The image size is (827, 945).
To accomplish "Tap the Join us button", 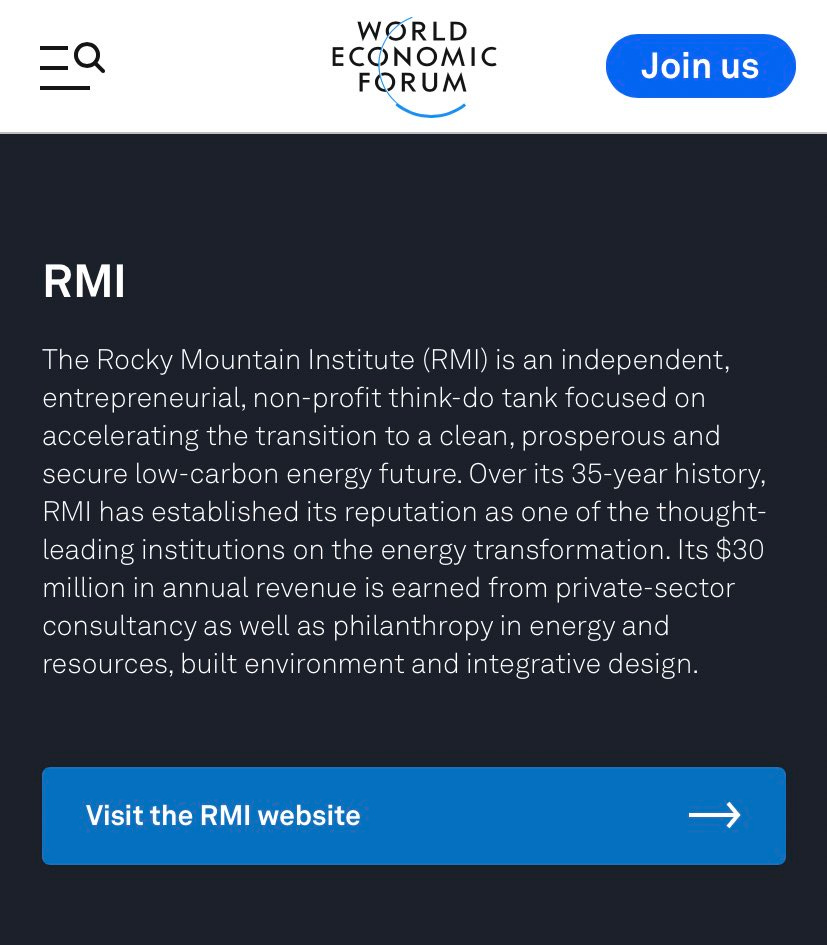I will [x=700, y=66].
